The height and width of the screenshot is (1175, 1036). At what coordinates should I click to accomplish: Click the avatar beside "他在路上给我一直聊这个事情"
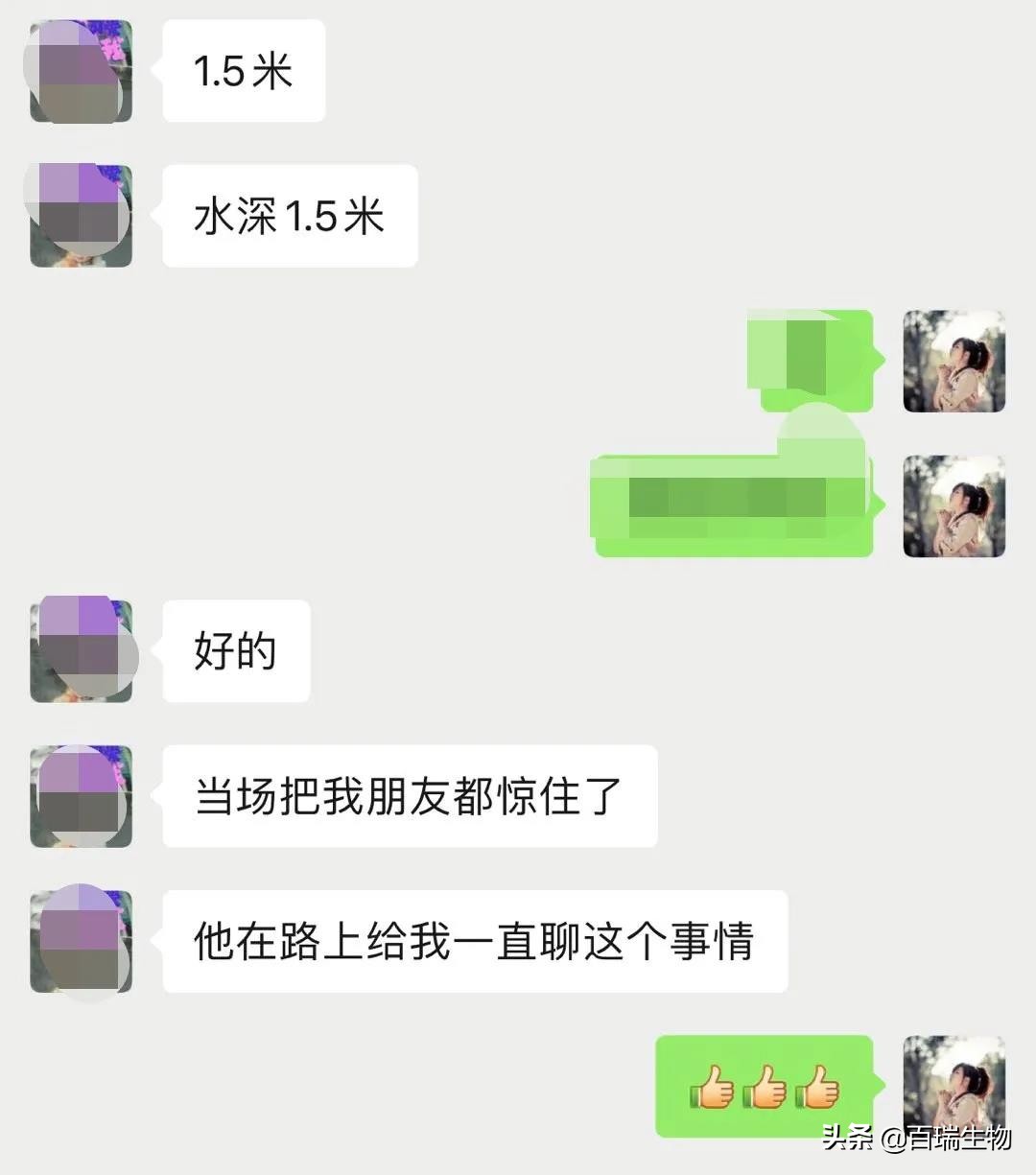click(81, 940)
